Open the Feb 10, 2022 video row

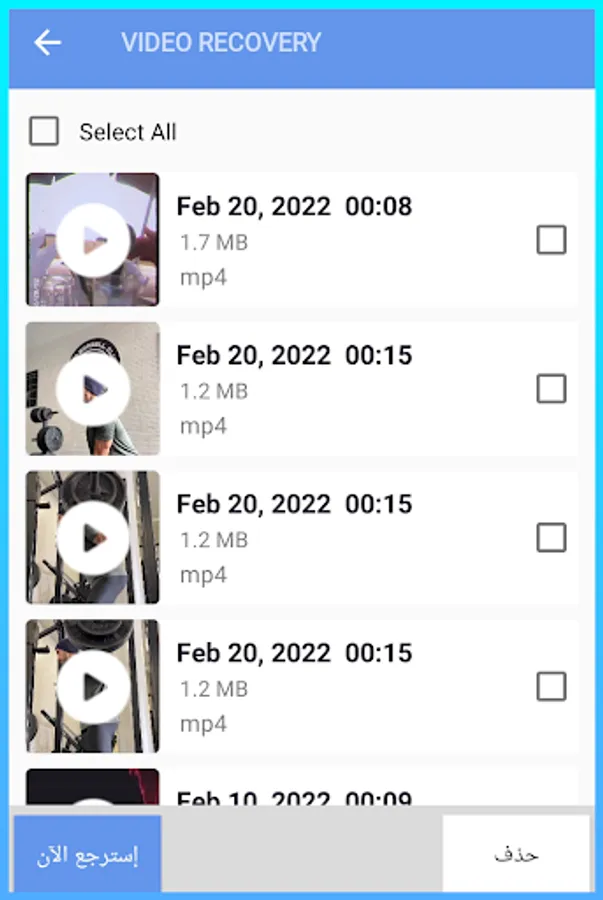[x=301, y=787]
